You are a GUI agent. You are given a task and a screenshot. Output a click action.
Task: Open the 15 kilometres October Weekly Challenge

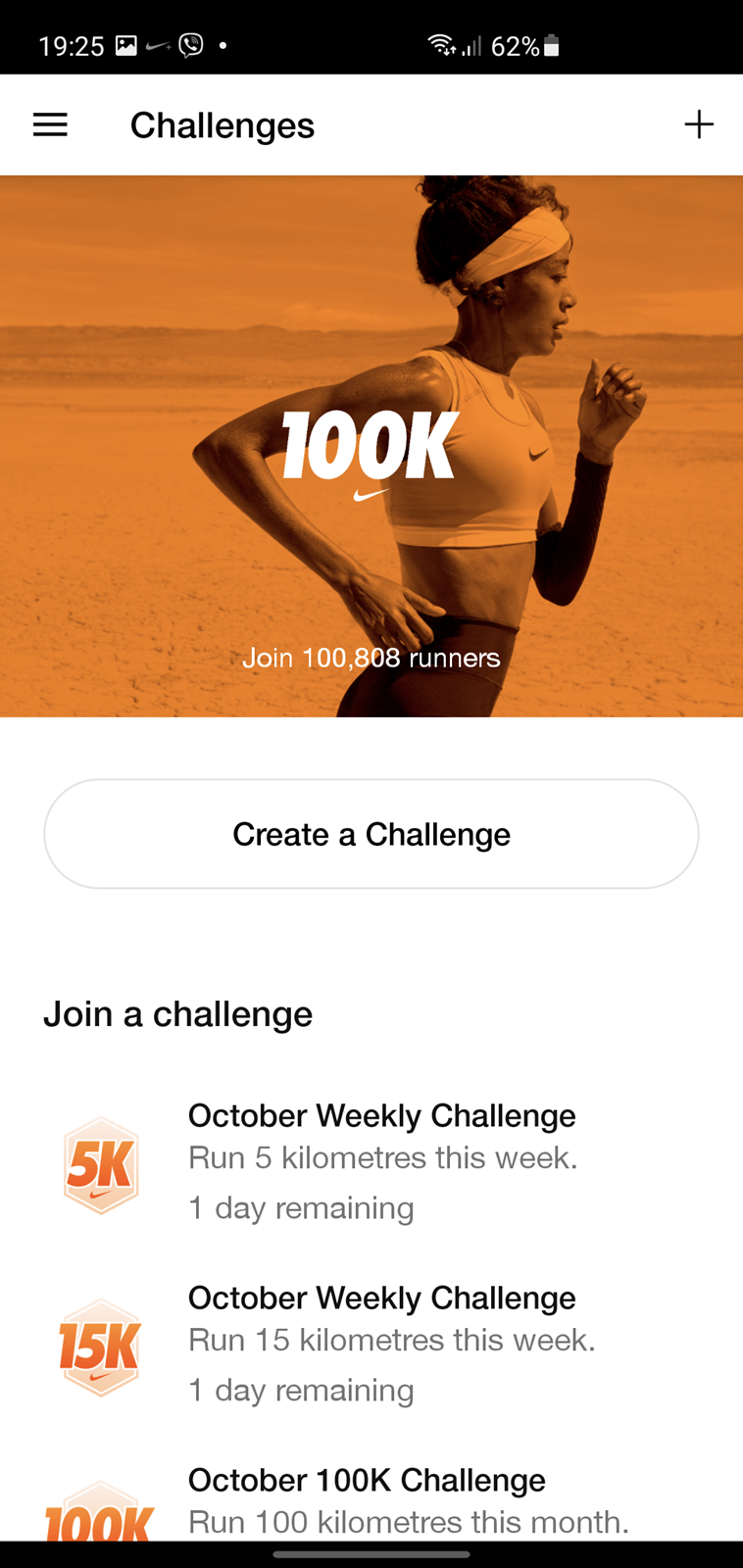[371, 1345]
